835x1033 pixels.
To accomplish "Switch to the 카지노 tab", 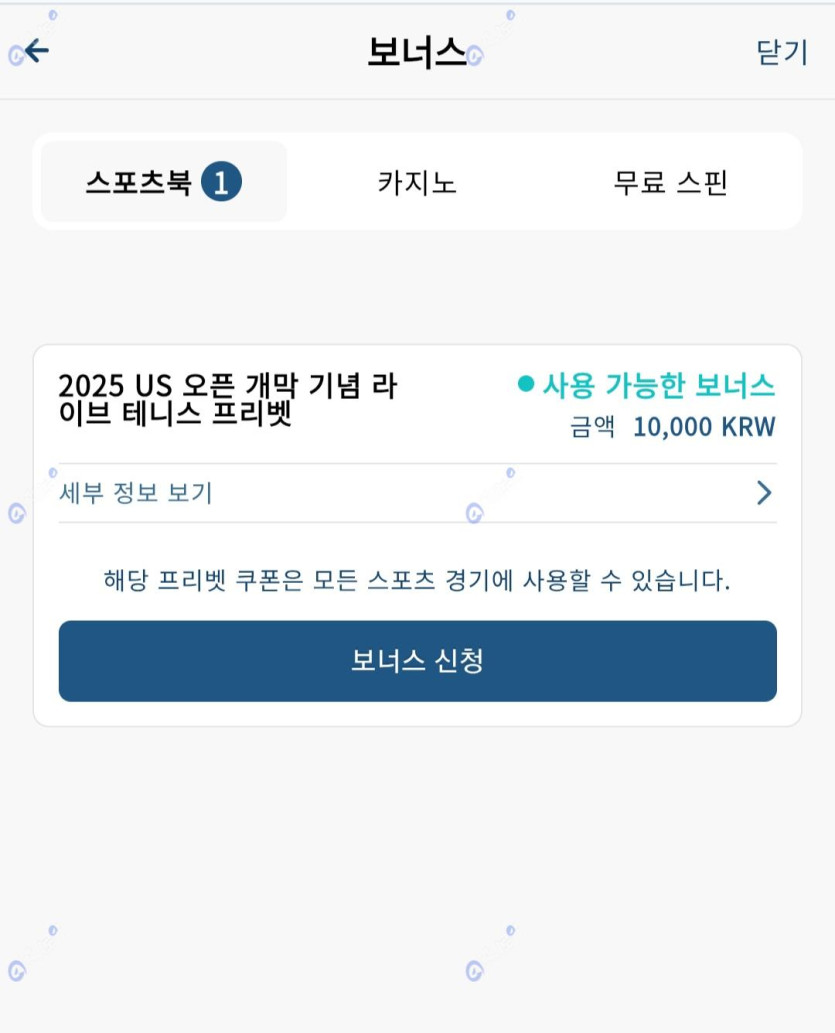I will (417, 182).
